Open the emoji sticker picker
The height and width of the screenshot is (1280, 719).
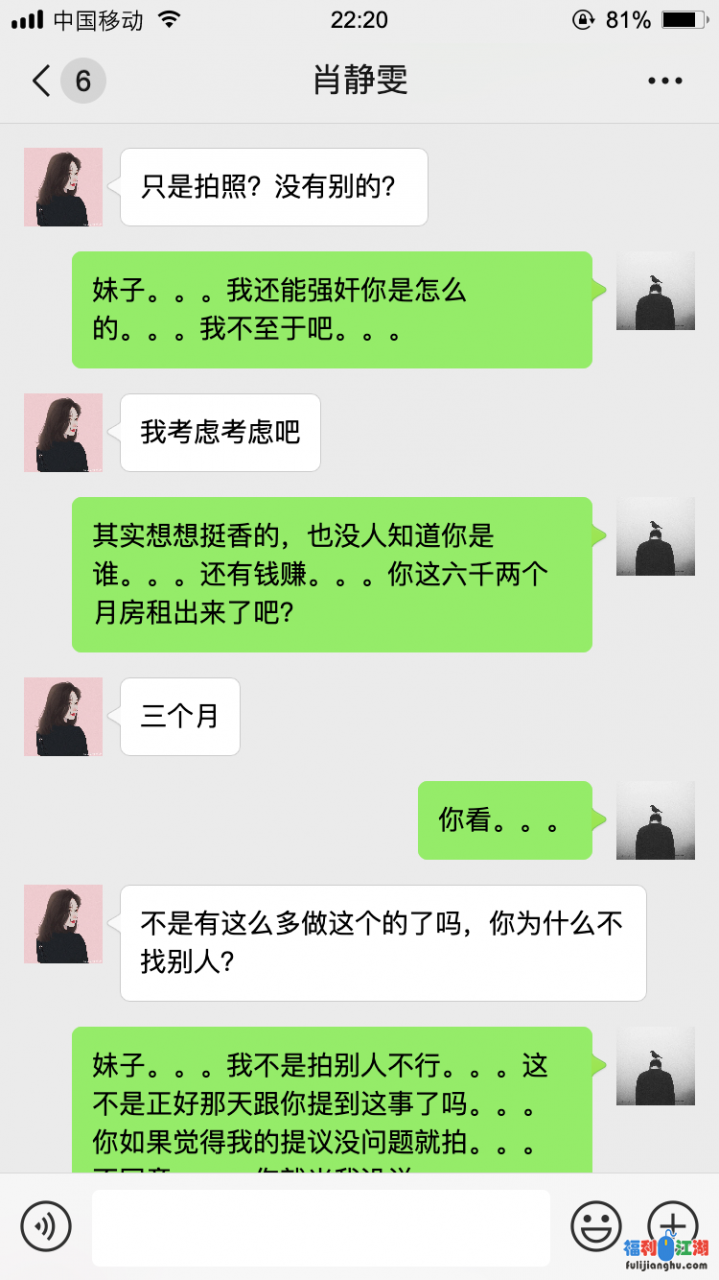(596, 1225)
